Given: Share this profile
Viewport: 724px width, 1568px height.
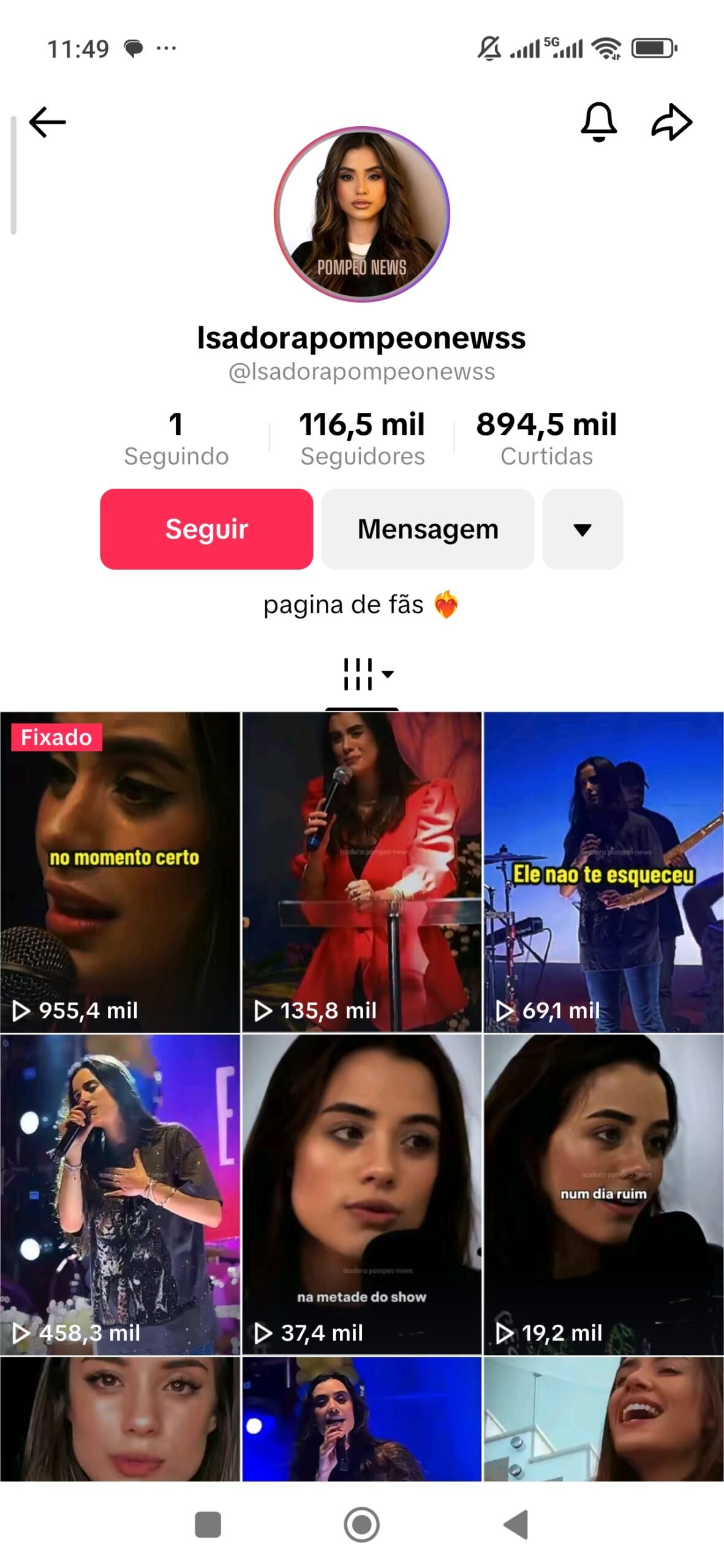Looking at the screenshot, I should tap(671, 122).
